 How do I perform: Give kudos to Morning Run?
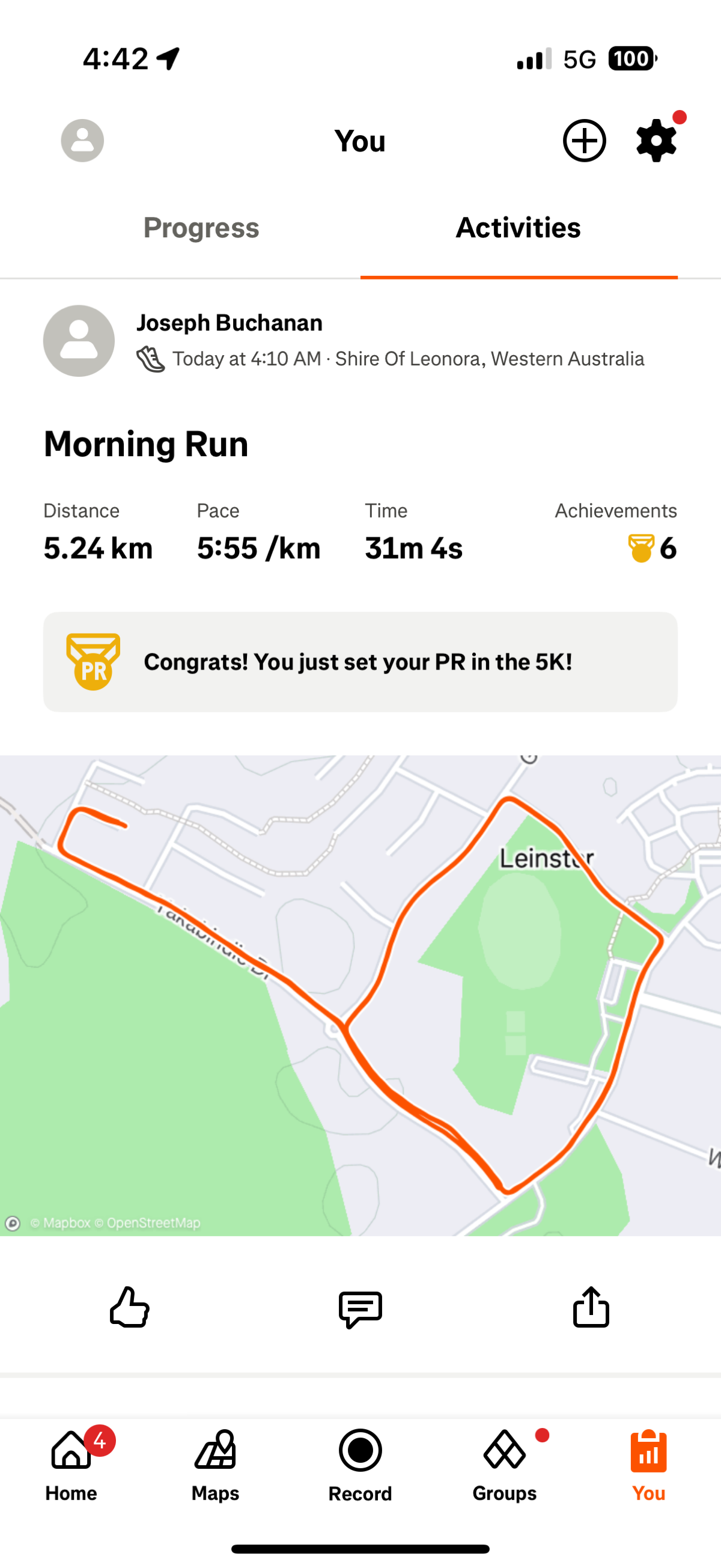pyautogui.click(x=130, y=1307)
